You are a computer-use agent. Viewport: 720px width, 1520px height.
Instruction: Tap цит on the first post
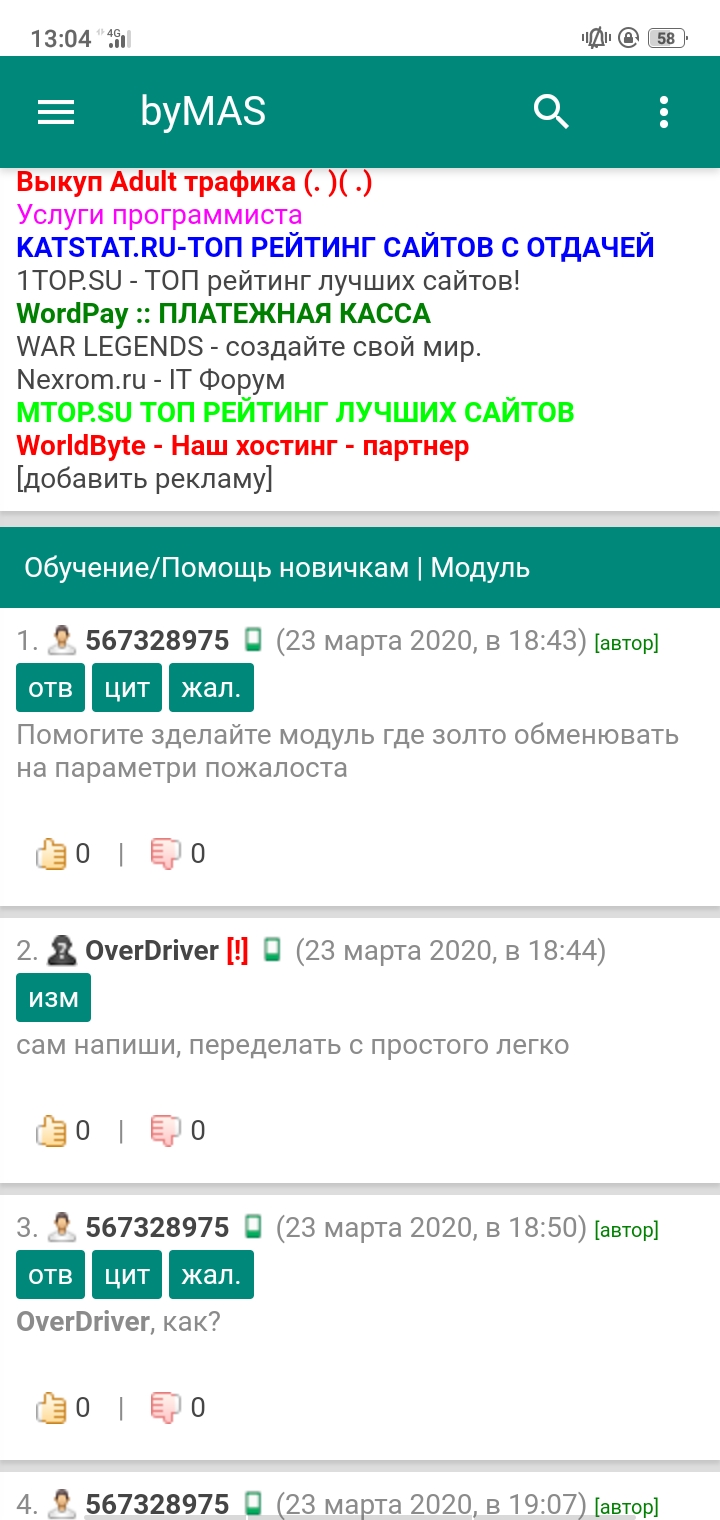click(127, 688)
